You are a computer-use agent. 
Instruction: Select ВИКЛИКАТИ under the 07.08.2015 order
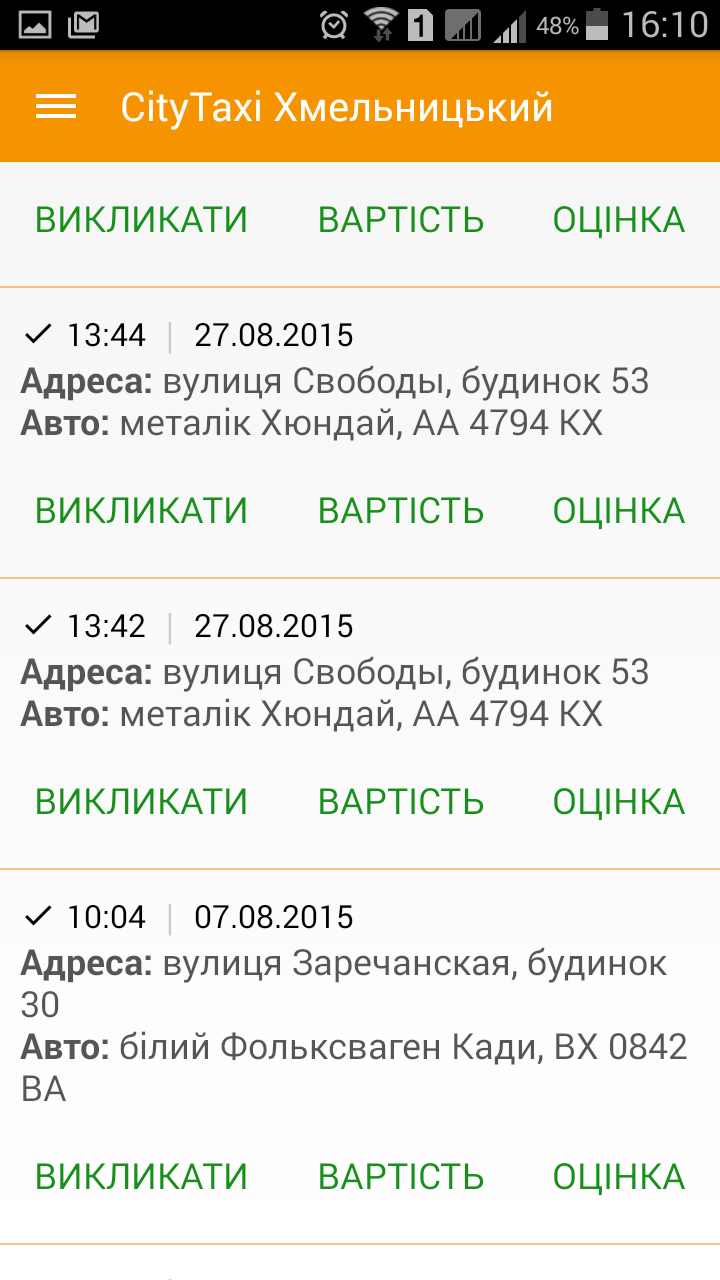coord(141,1177)
